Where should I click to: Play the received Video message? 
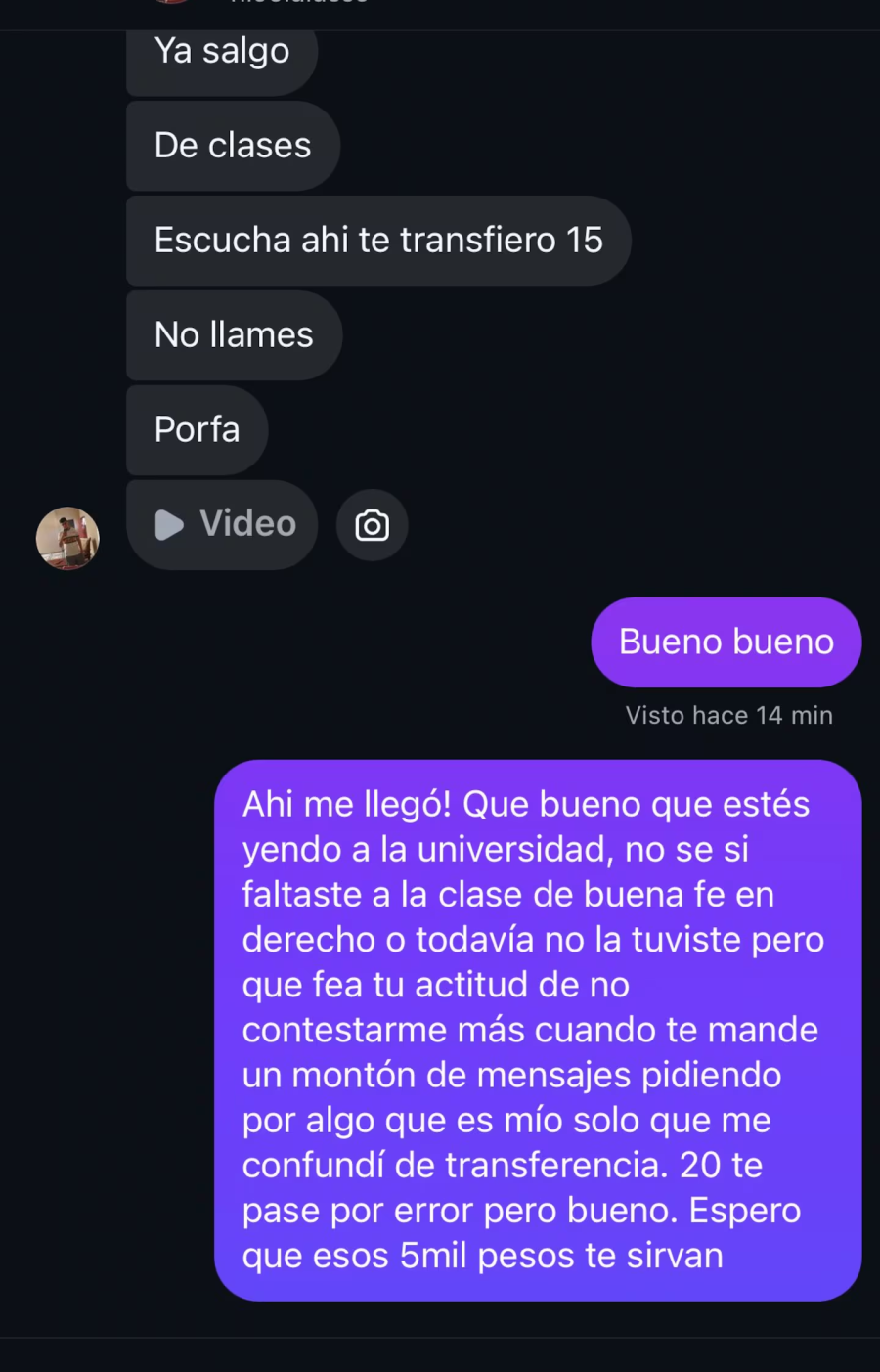point(223,525)
